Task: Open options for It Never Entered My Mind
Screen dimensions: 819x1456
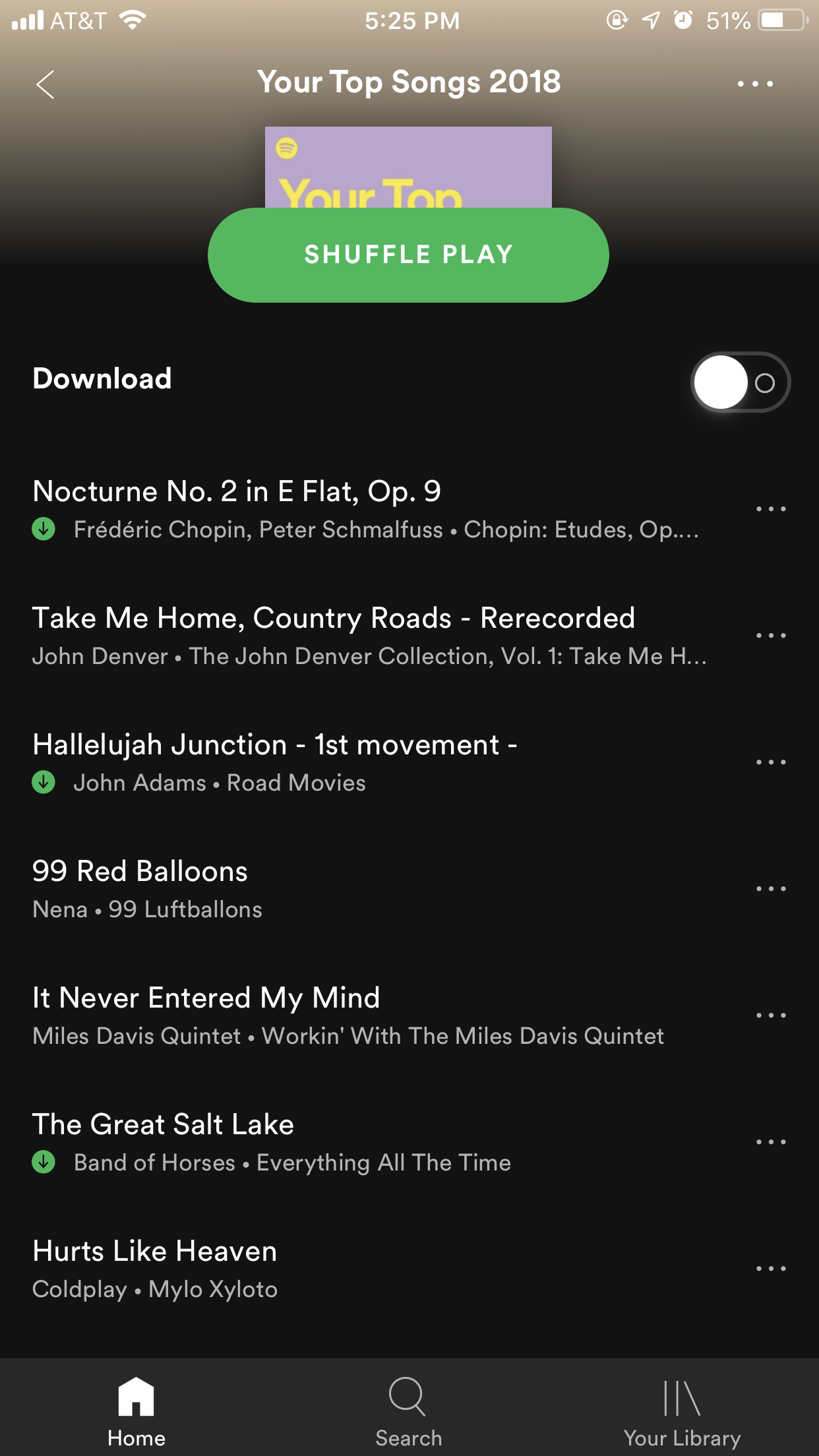Action: point(771,1016)
